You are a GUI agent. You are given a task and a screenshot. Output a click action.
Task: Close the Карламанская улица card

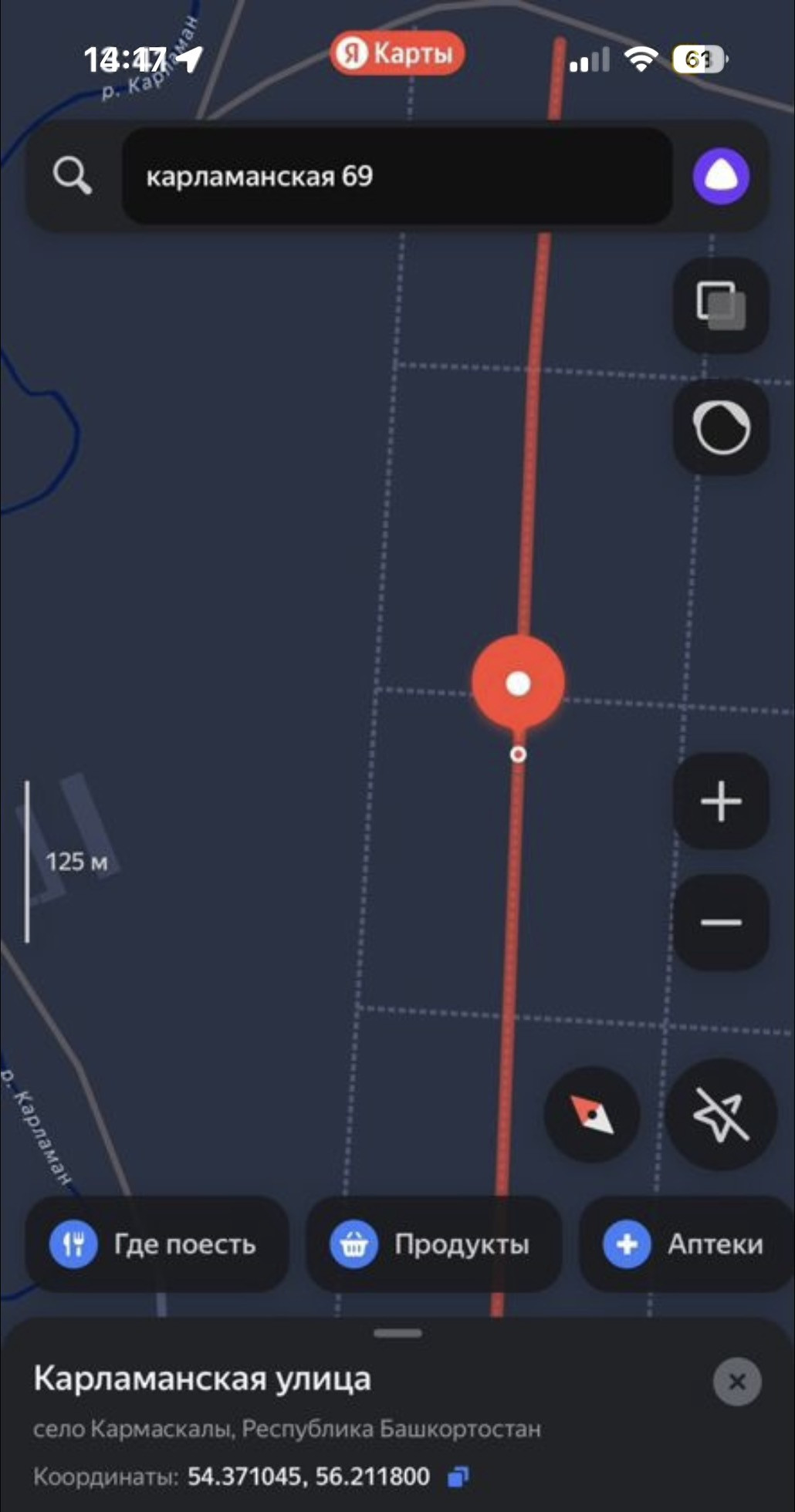pyautogui.click(x=736, y=1382)
